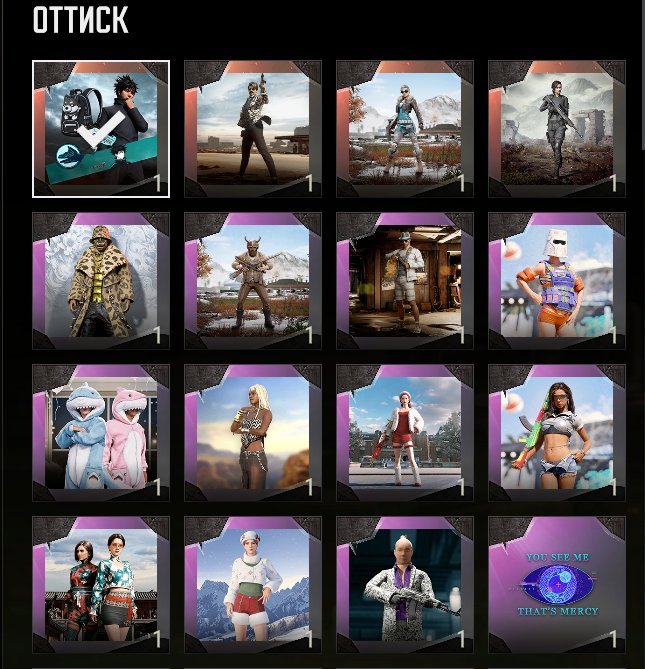Choose the white sweater winter girl tile
The height and width of the screenshot is (669, 645).
[x=253, y=585]
